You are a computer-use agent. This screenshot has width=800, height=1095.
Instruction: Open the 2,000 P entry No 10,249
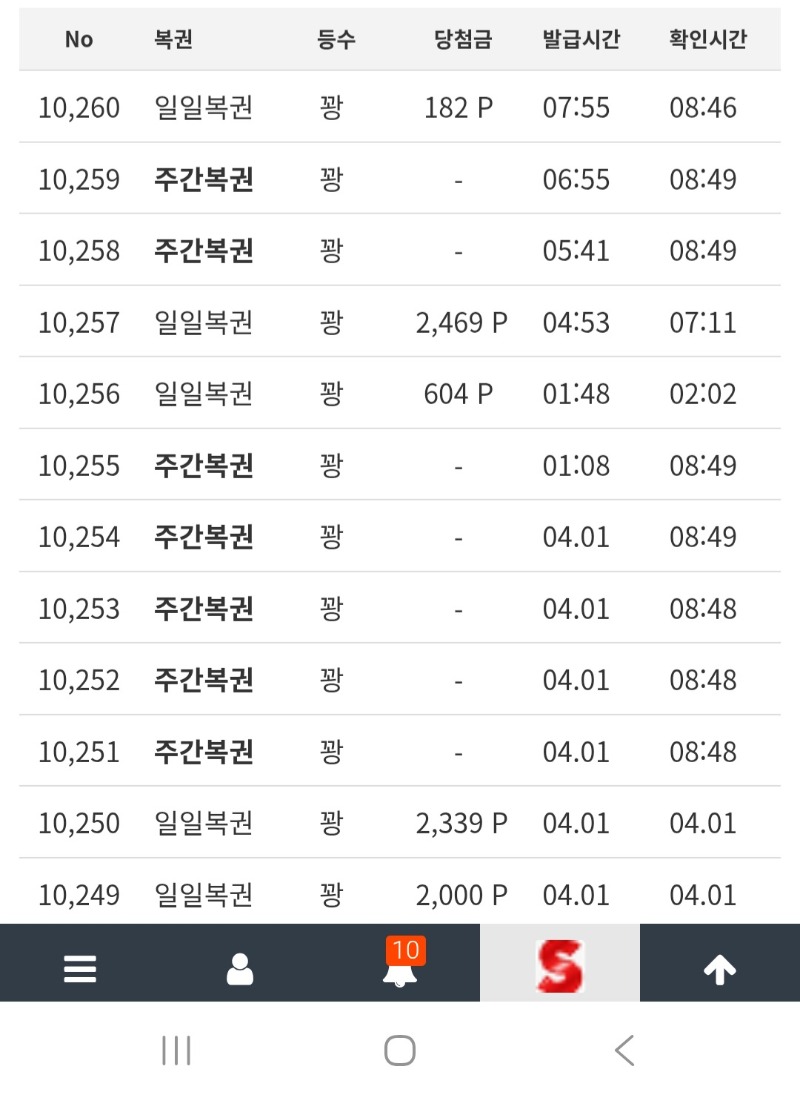400,895
